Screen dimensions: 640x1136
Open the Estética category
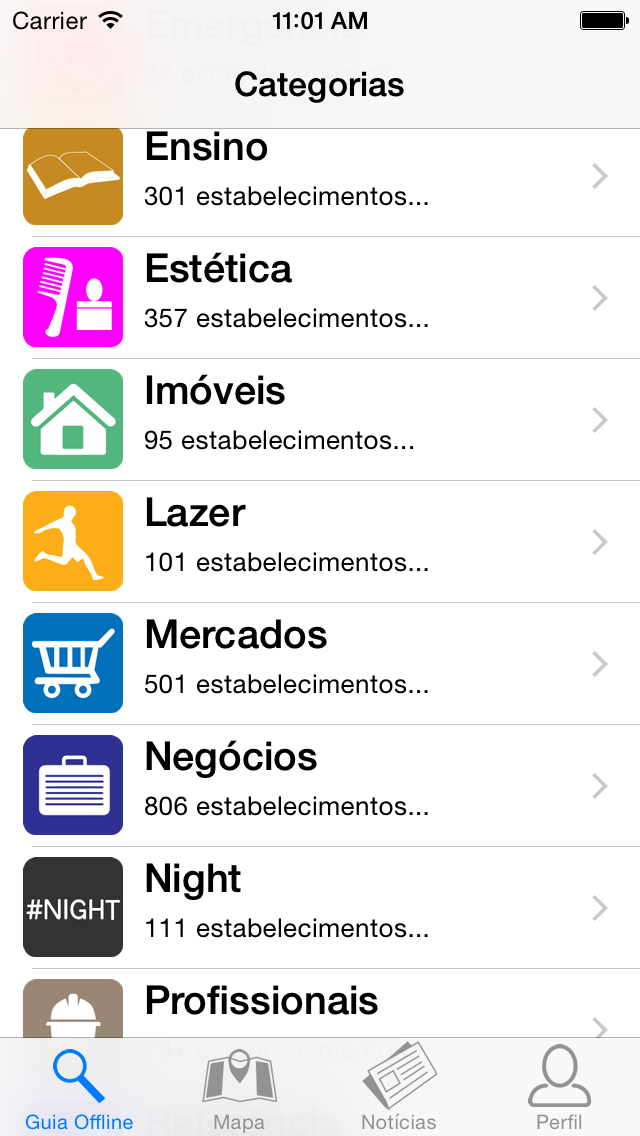point(320,297)
